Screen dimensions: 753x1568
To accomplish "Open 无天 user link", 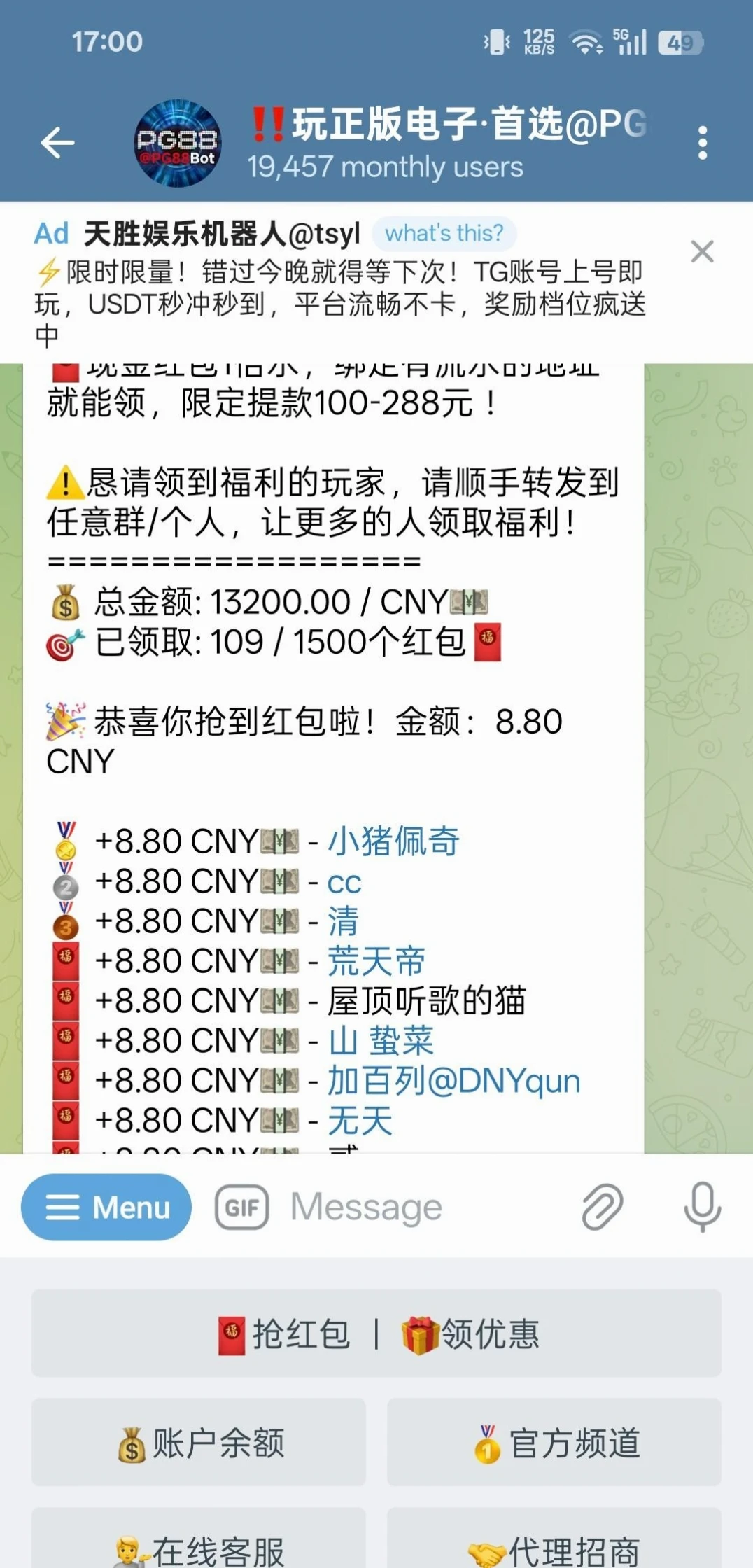I will point(360,1121).
